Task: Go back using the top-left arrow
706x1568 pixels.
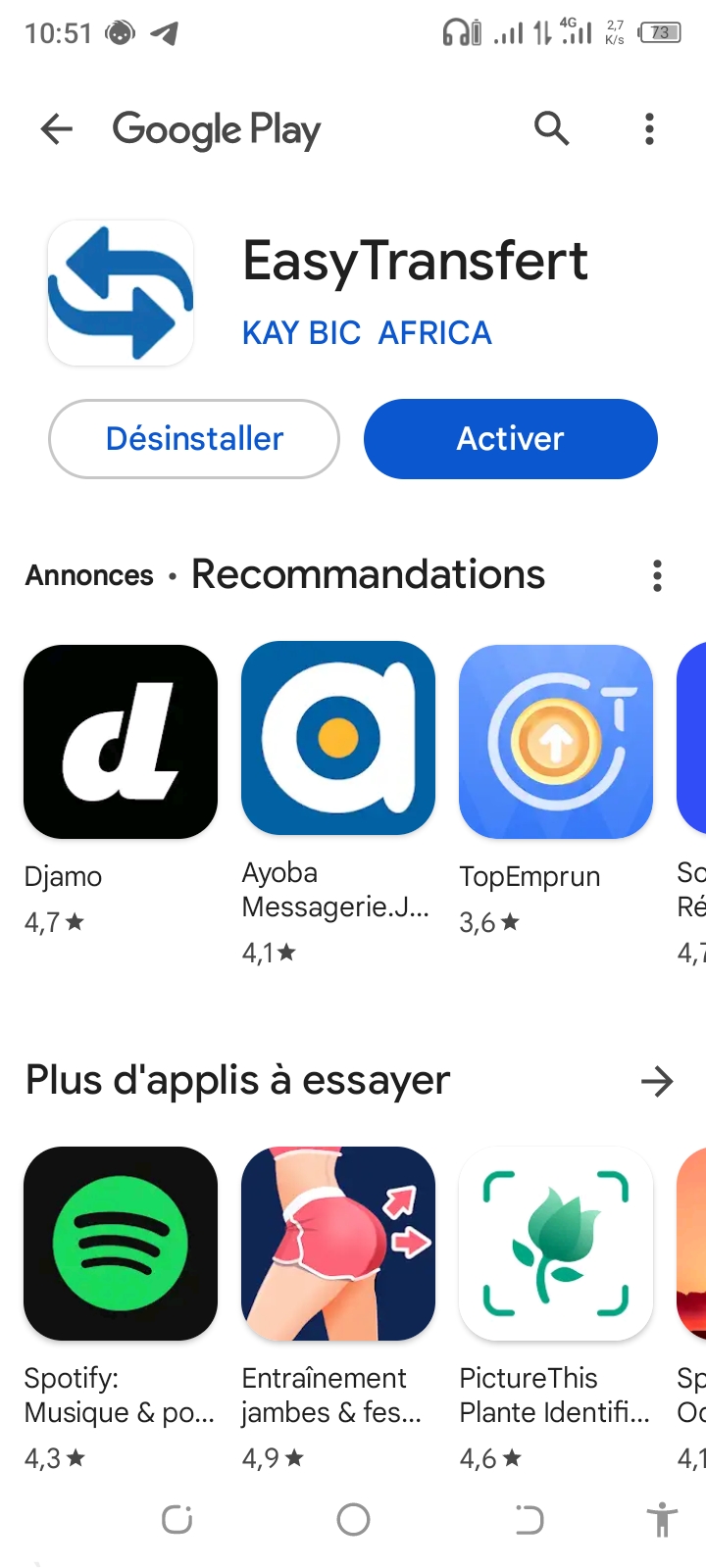Action: coord(57,128)
